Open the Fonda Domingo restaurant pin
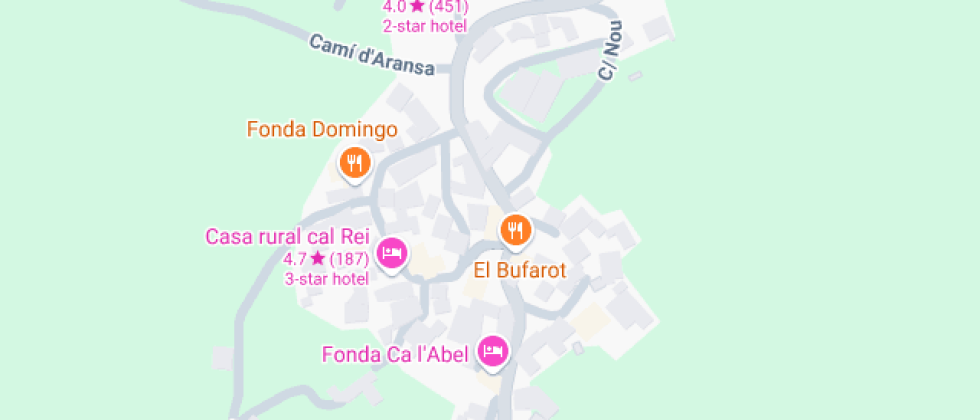This screenshot has width=980, height=420. click(x=354, y=162)
